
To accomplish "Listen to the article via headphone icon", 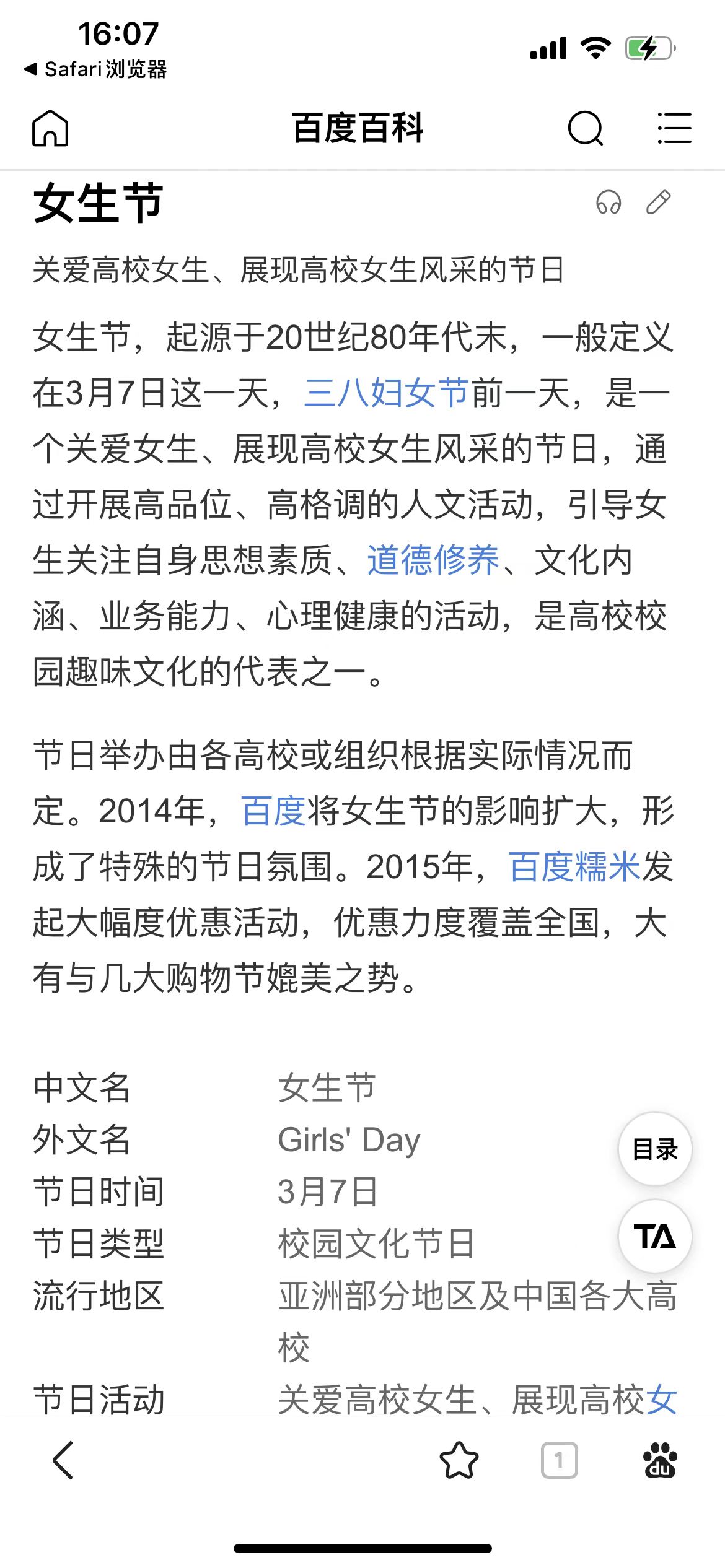I will (x=608, y=203).
